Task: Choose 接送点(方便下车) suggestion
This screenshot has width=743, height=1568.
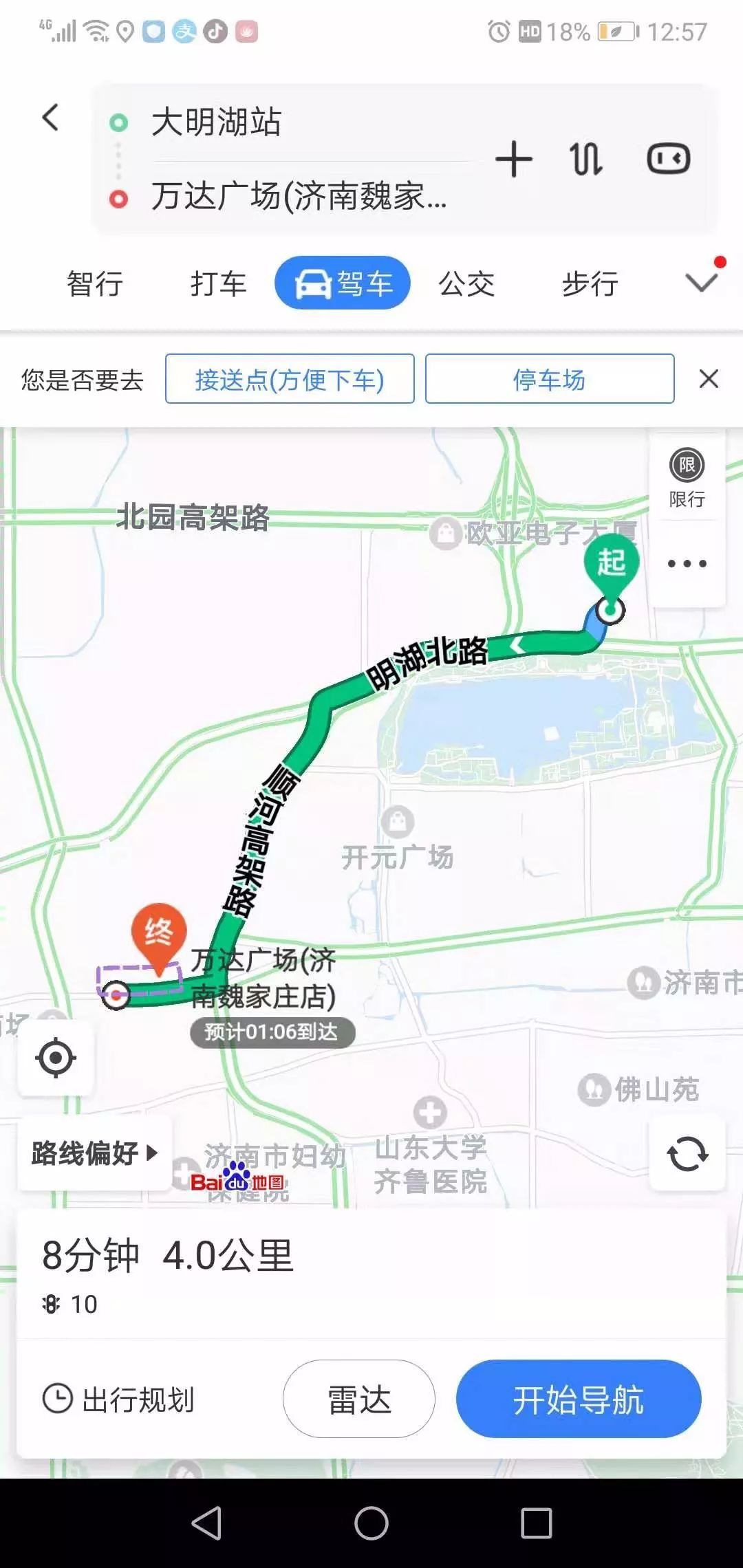Action: coord(290,379)
